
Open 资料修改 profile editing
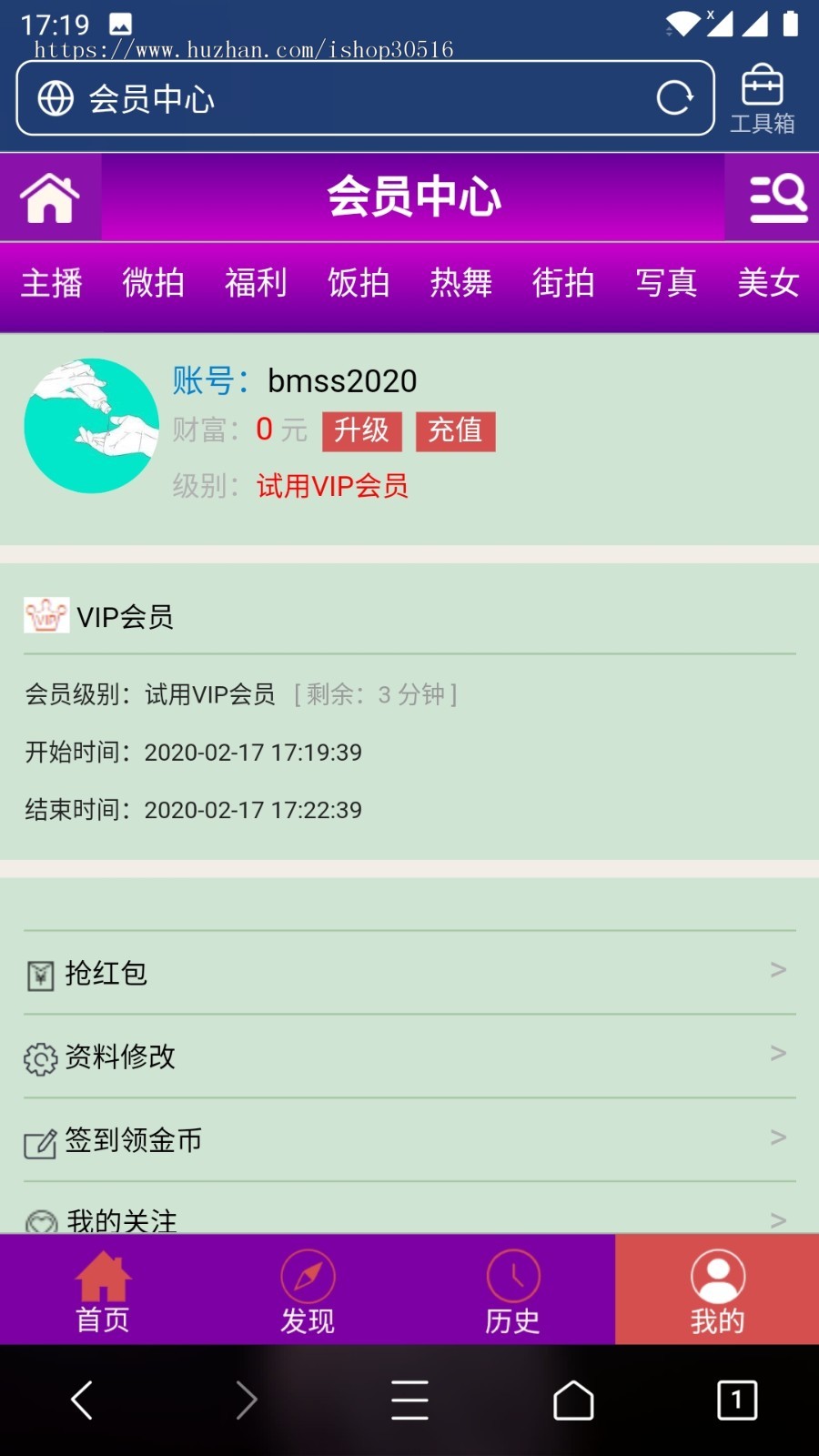(x=409, y=1057)
